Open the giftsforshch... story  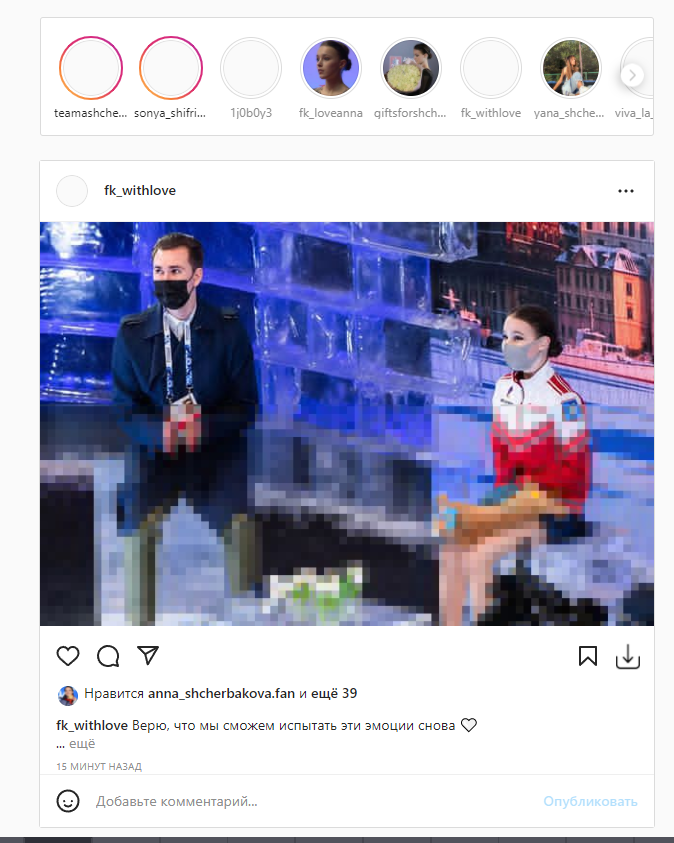click(x=411, y=68)
